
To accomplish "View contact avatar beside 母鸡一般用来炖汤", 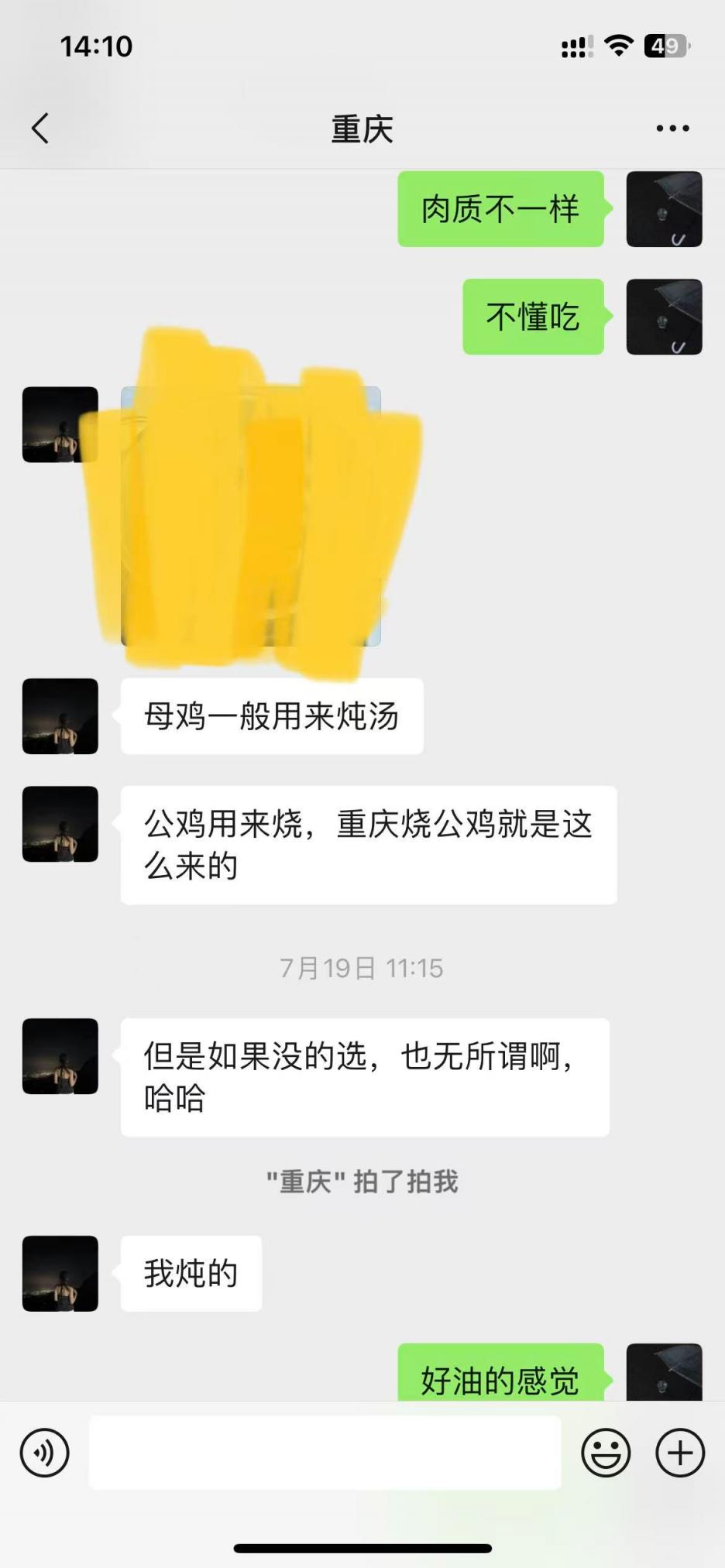I will pyautogui.click(x=60, y=716).
